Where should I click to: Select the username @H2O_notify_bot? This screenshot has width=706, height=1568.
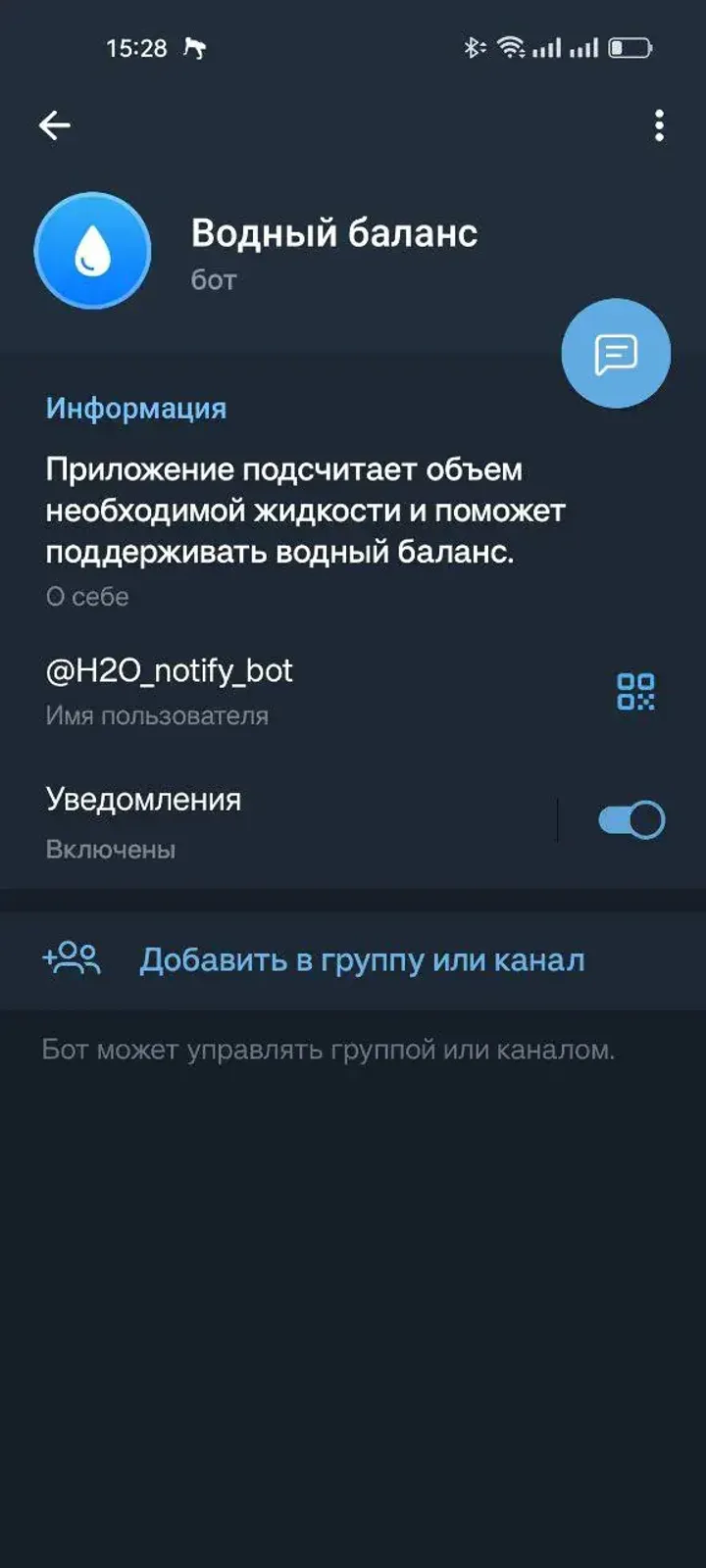click(167, 670)
